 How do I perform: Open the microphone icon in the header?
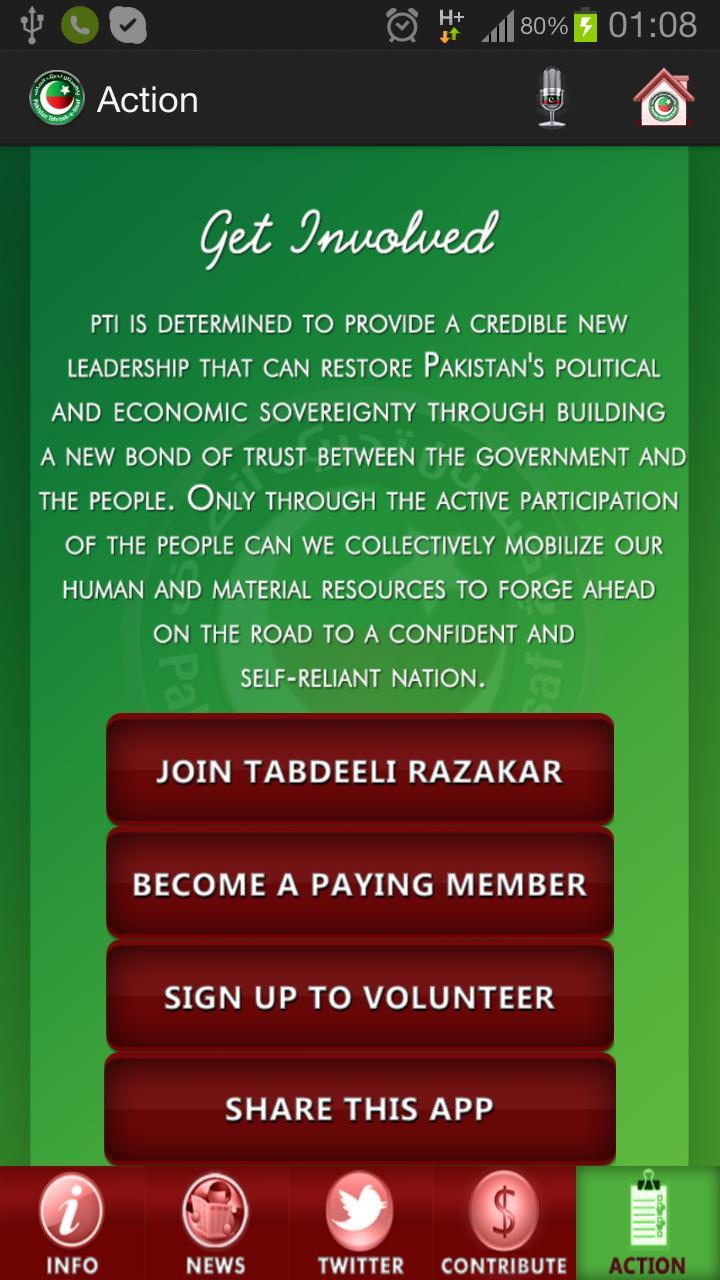(553, 97)
